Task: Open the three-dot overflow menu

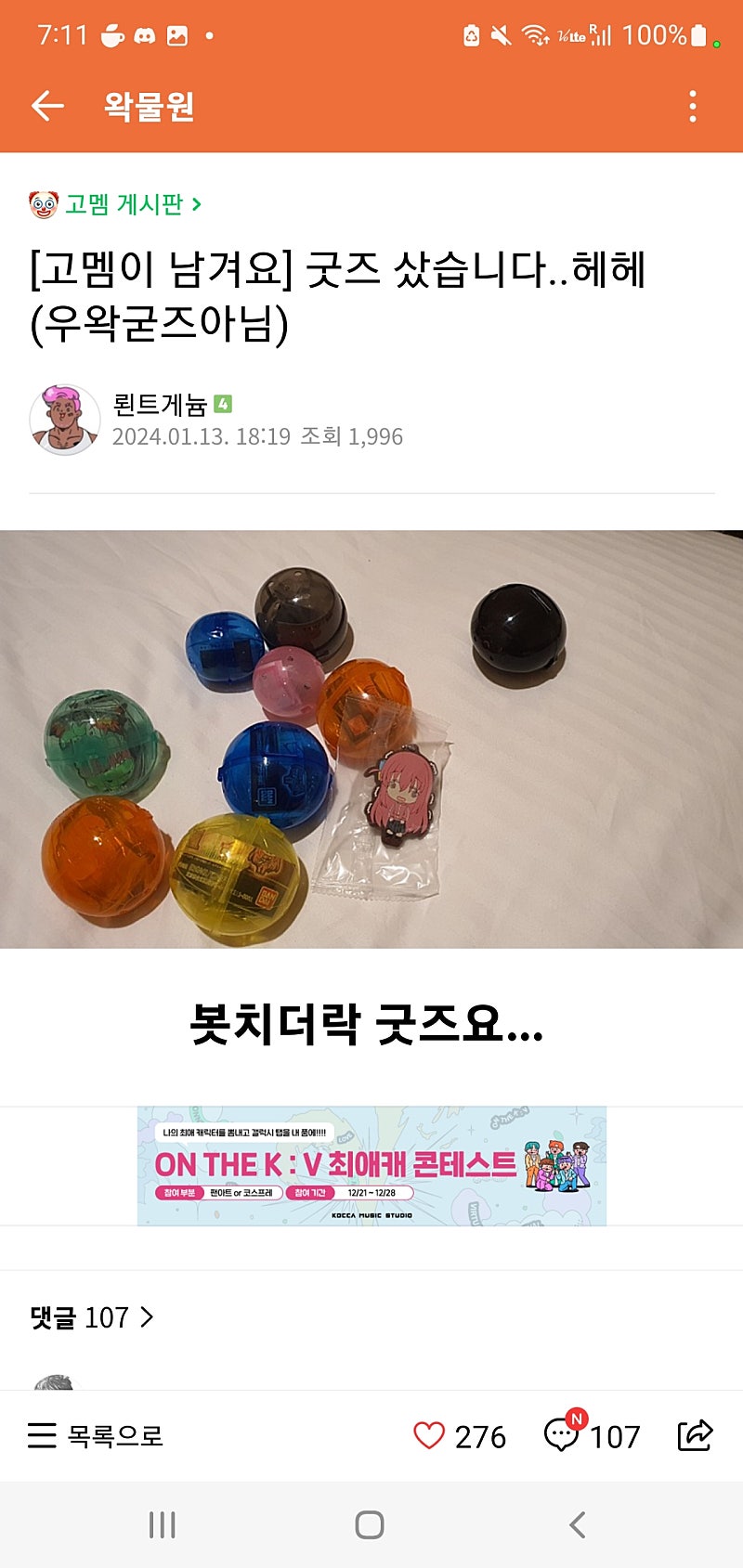Action: pos(693,107)
